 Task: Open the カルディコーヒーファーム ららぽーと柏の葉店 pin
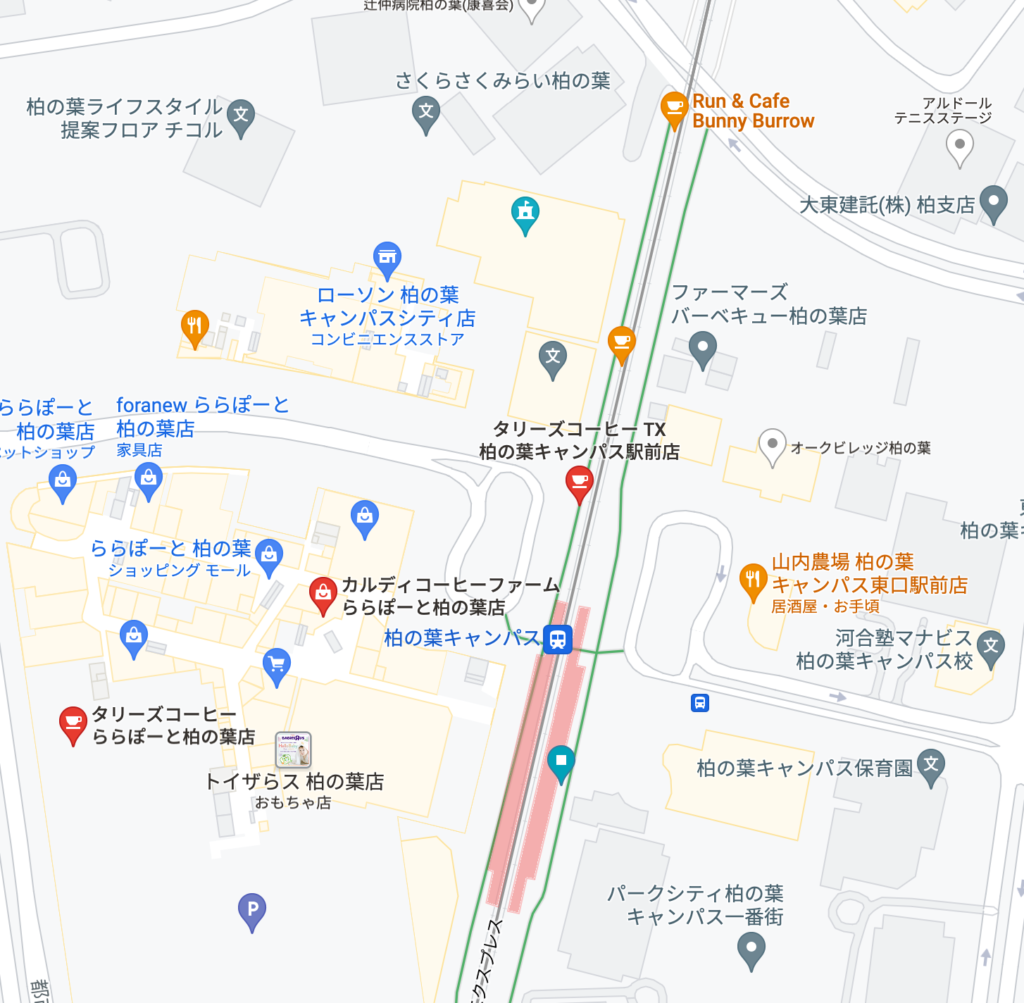(x=322, y=595)
